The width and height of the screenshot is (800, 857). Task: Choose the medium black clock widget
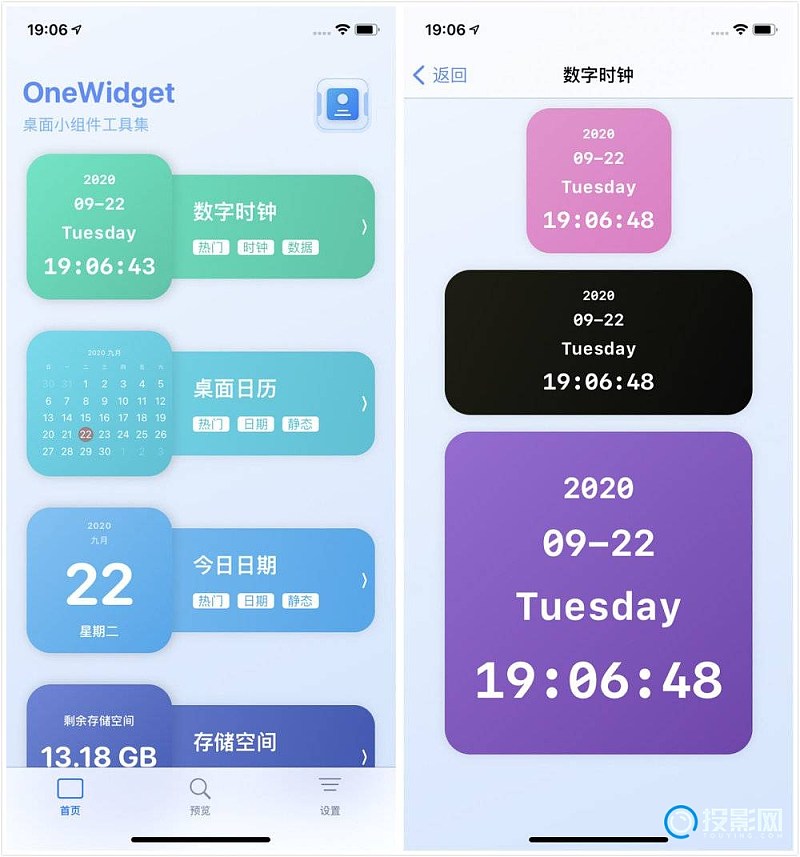(x=598, y=342)
